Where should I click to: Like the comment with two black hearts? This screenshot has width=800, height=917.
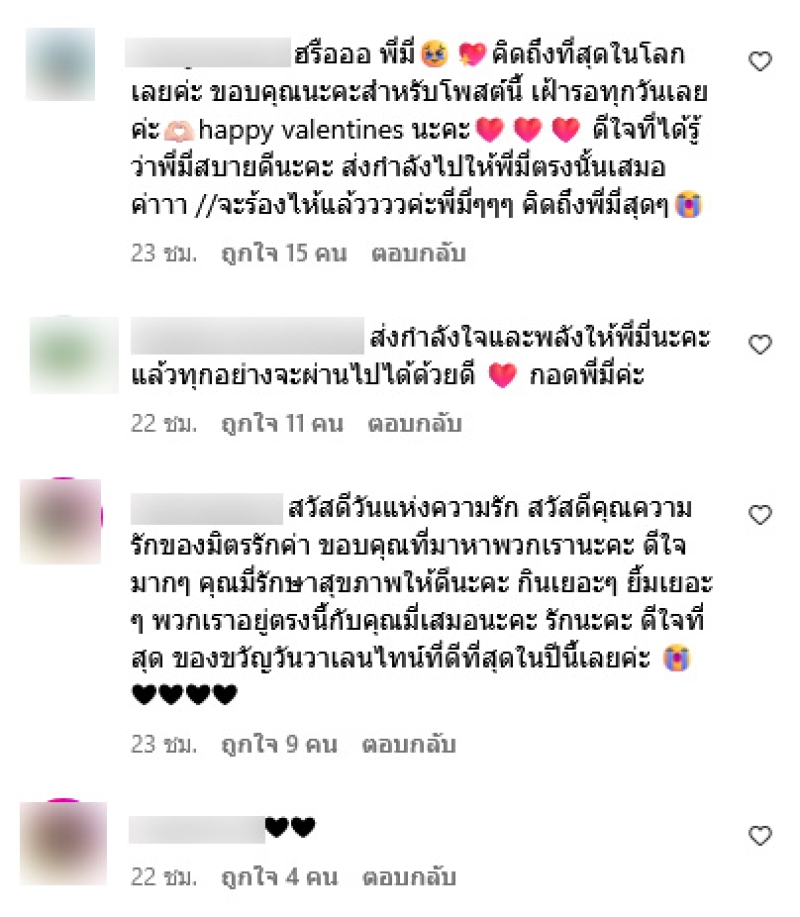(761, 835)
